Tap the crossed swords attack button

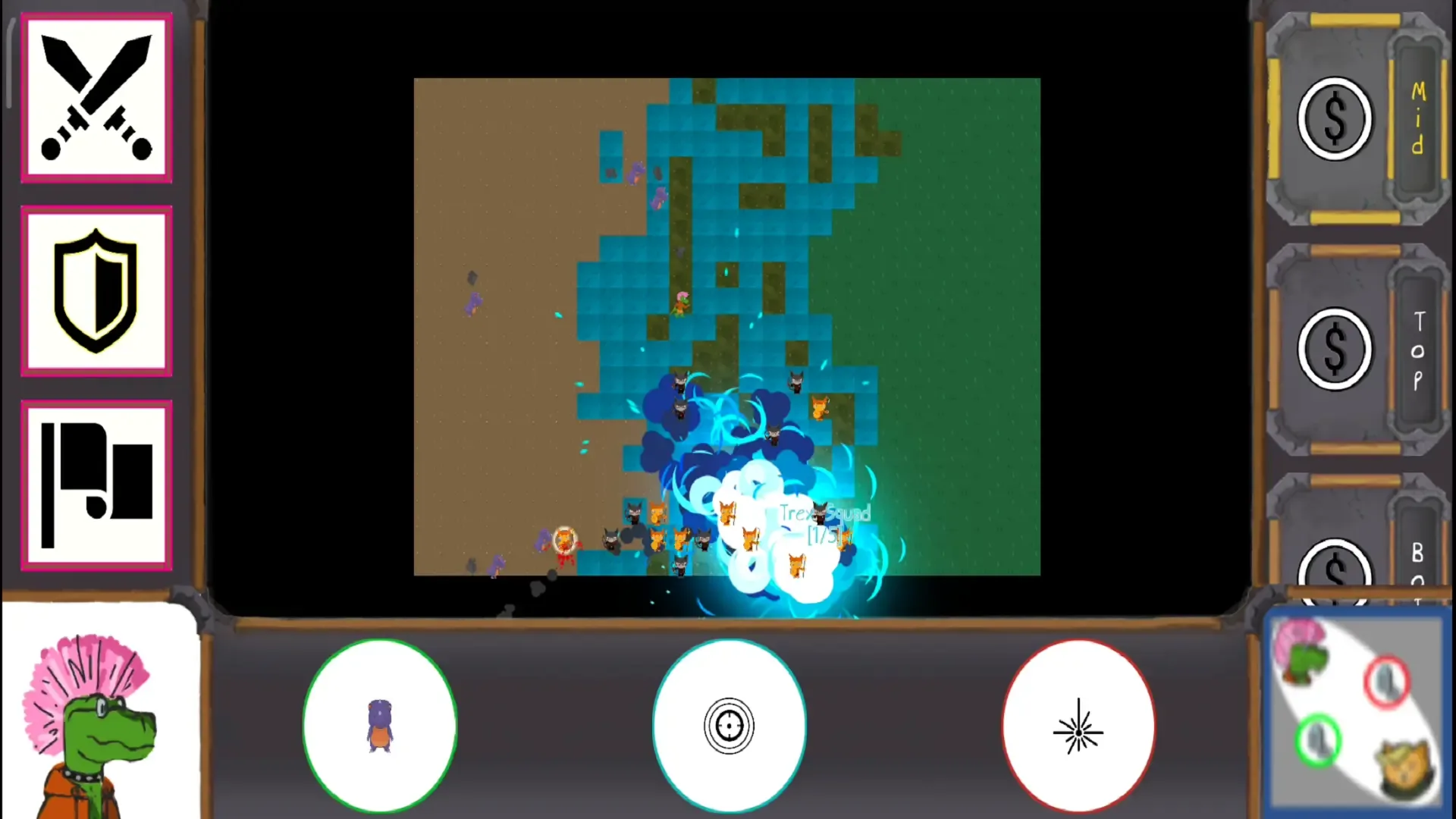coord(96,99)
